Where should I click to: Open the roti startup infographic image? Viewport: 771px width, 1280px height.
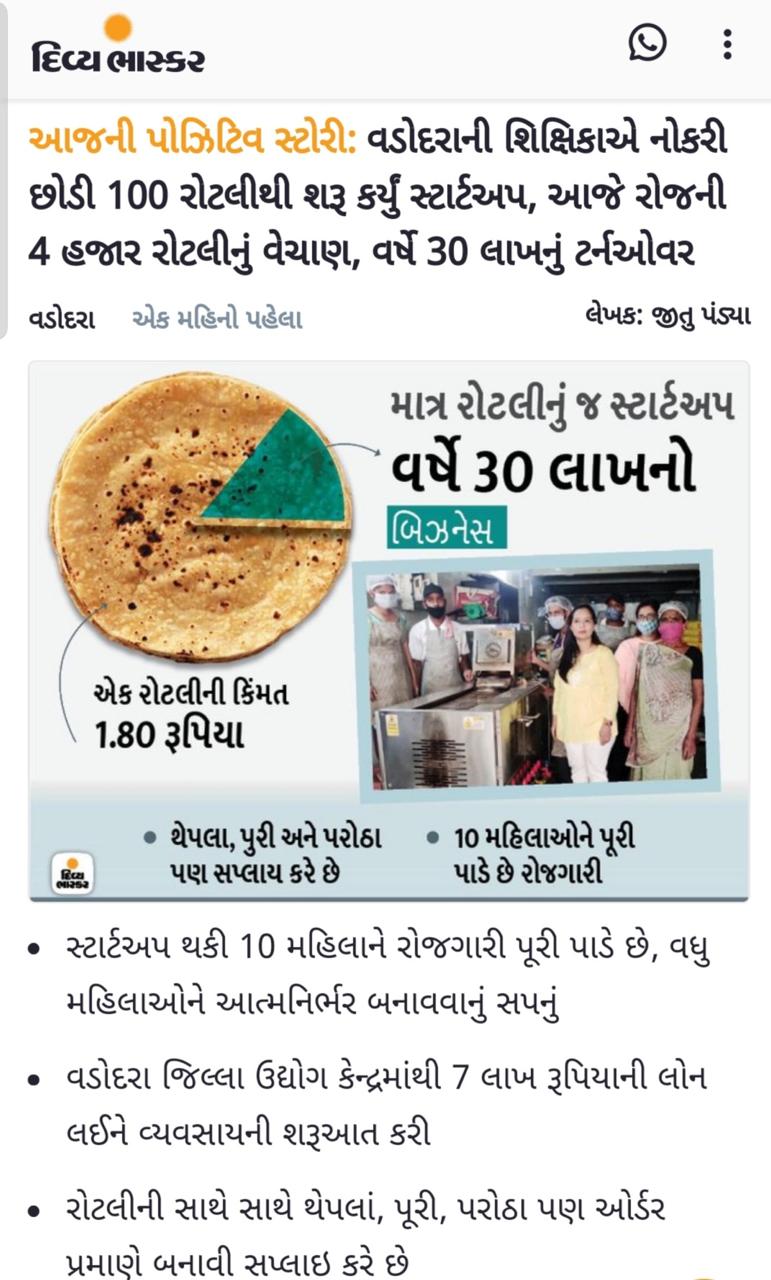click(x=388, y=630)
